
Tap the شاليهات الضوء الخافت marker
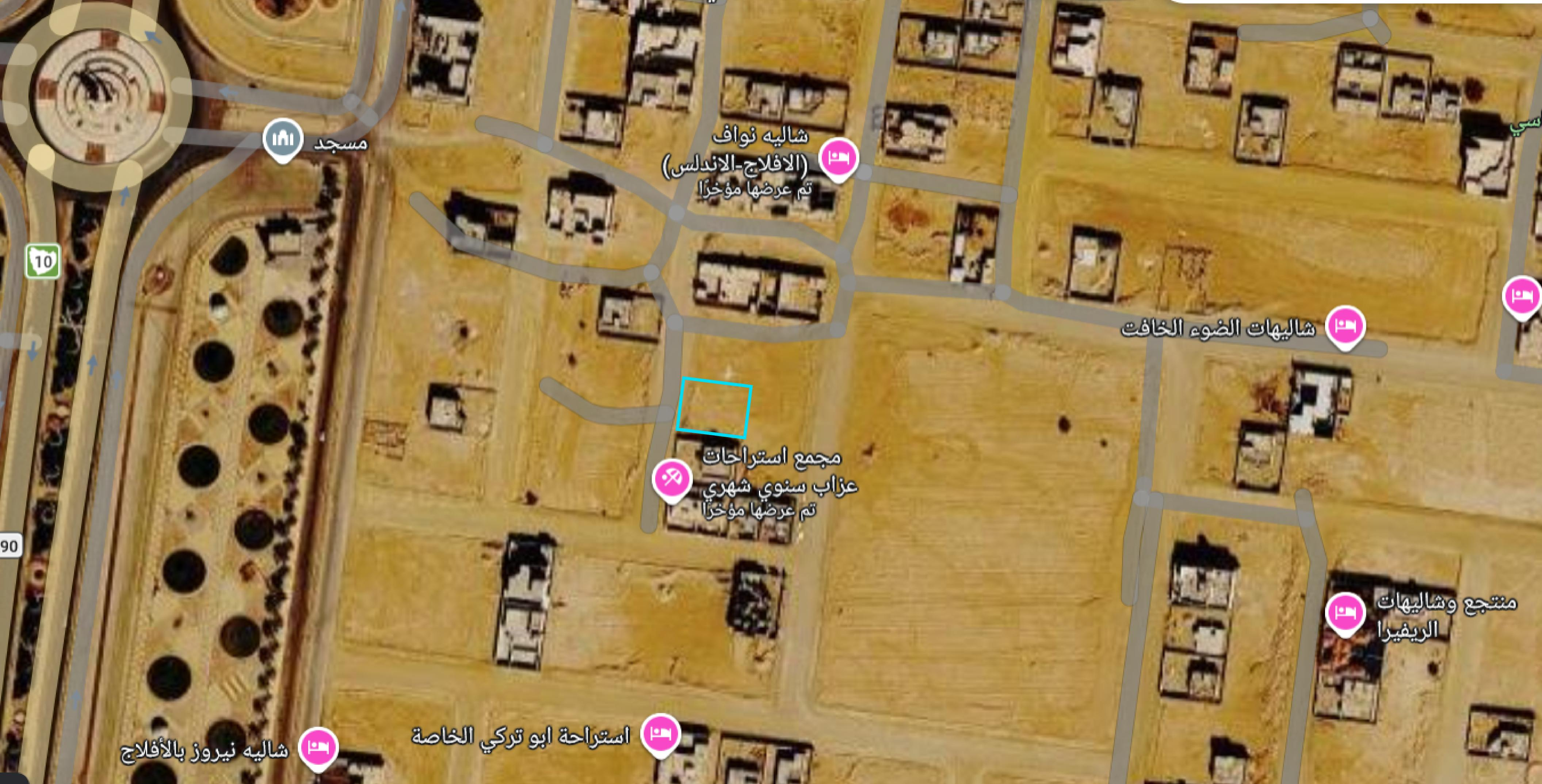[x=1345, y=326]
